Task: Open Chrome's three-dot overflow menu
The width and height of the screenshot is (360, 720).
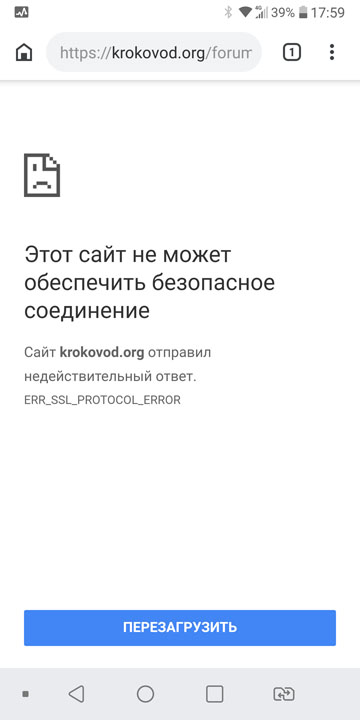Action: click(332, 52)
